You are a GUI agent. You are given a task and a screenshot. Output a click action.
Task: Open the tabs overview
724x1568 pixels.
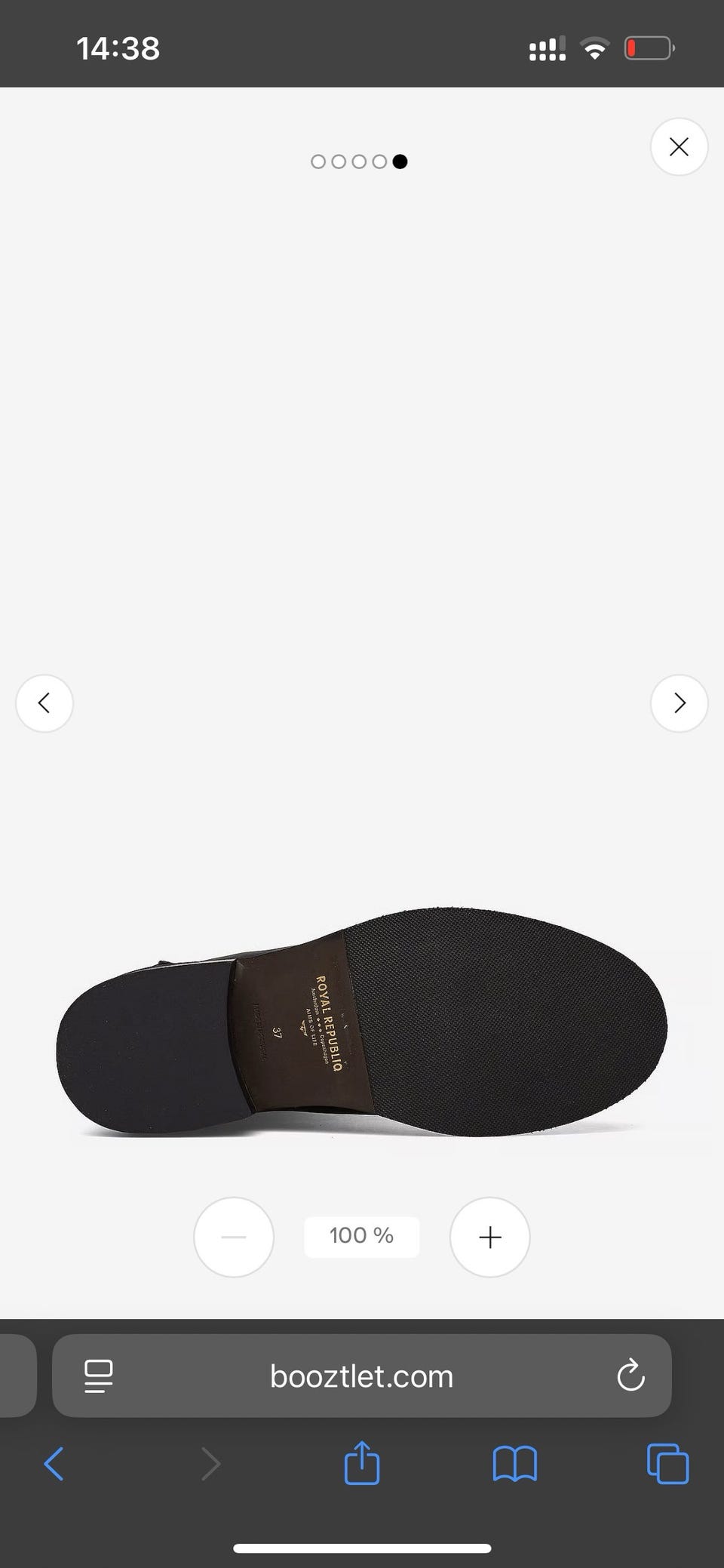(667, 1465)
